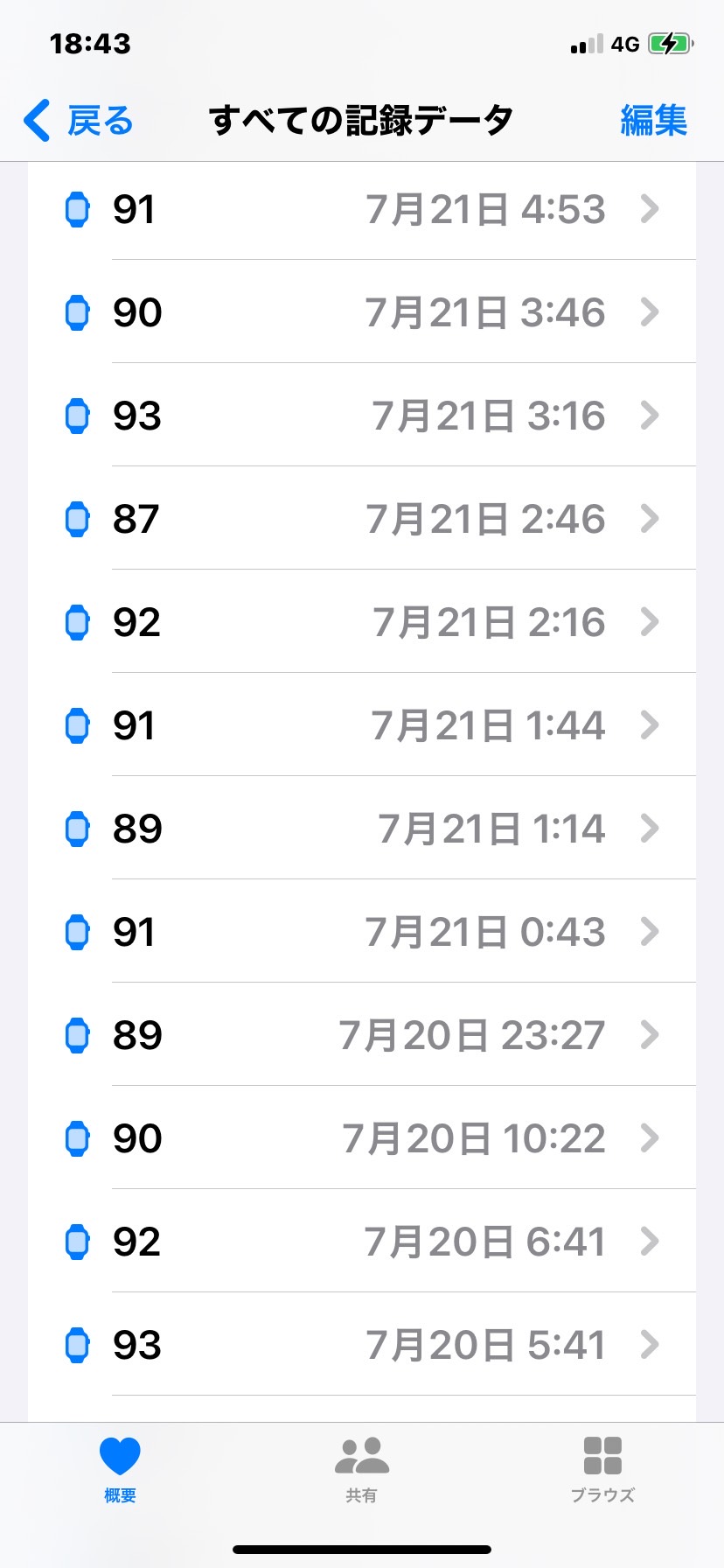Switch to the 概要 tab

point(120,1469)
